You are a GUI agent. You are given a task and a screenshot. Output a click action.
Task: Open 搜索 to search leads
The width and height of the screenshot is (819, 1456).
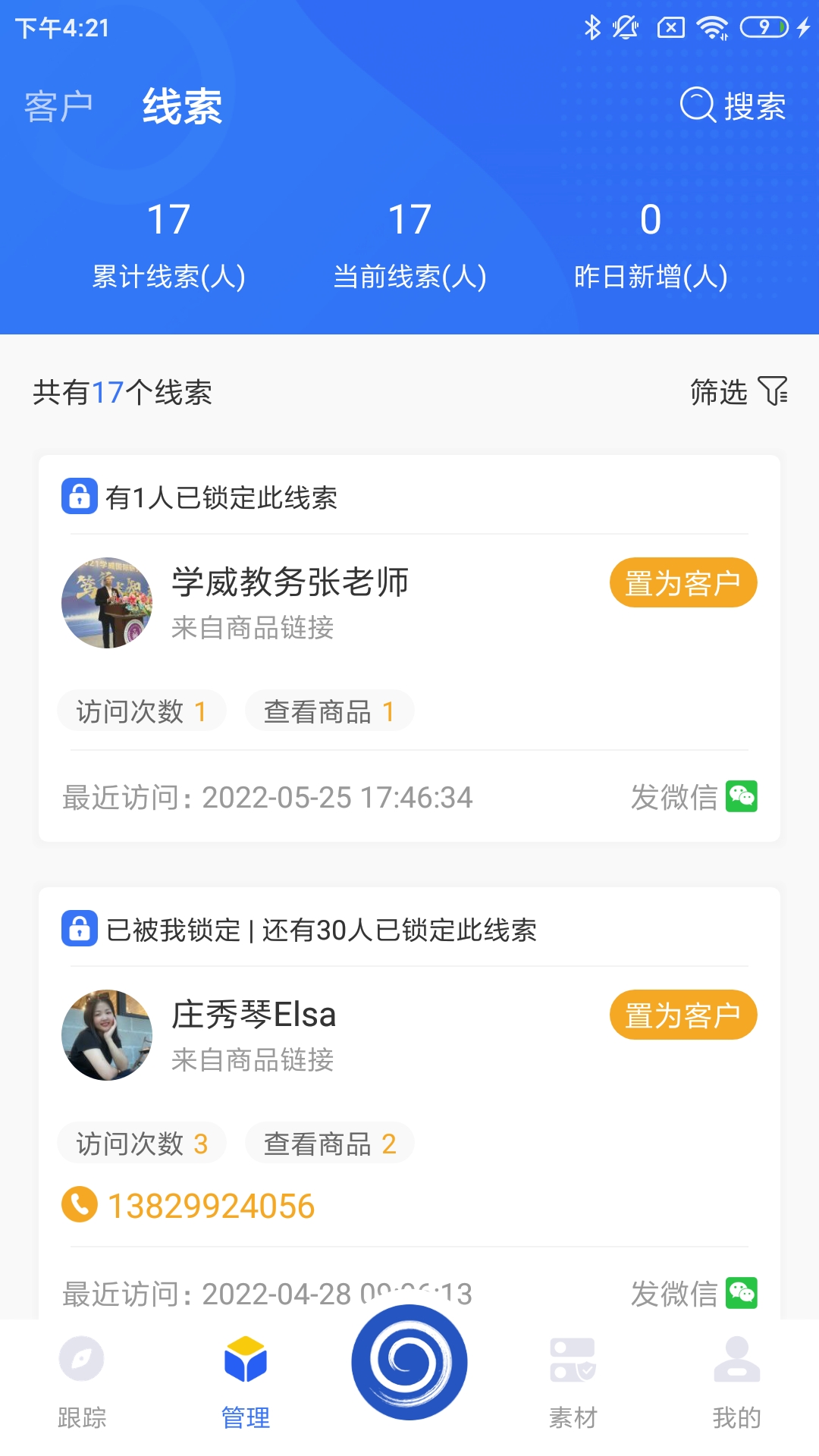coord(733,105)
